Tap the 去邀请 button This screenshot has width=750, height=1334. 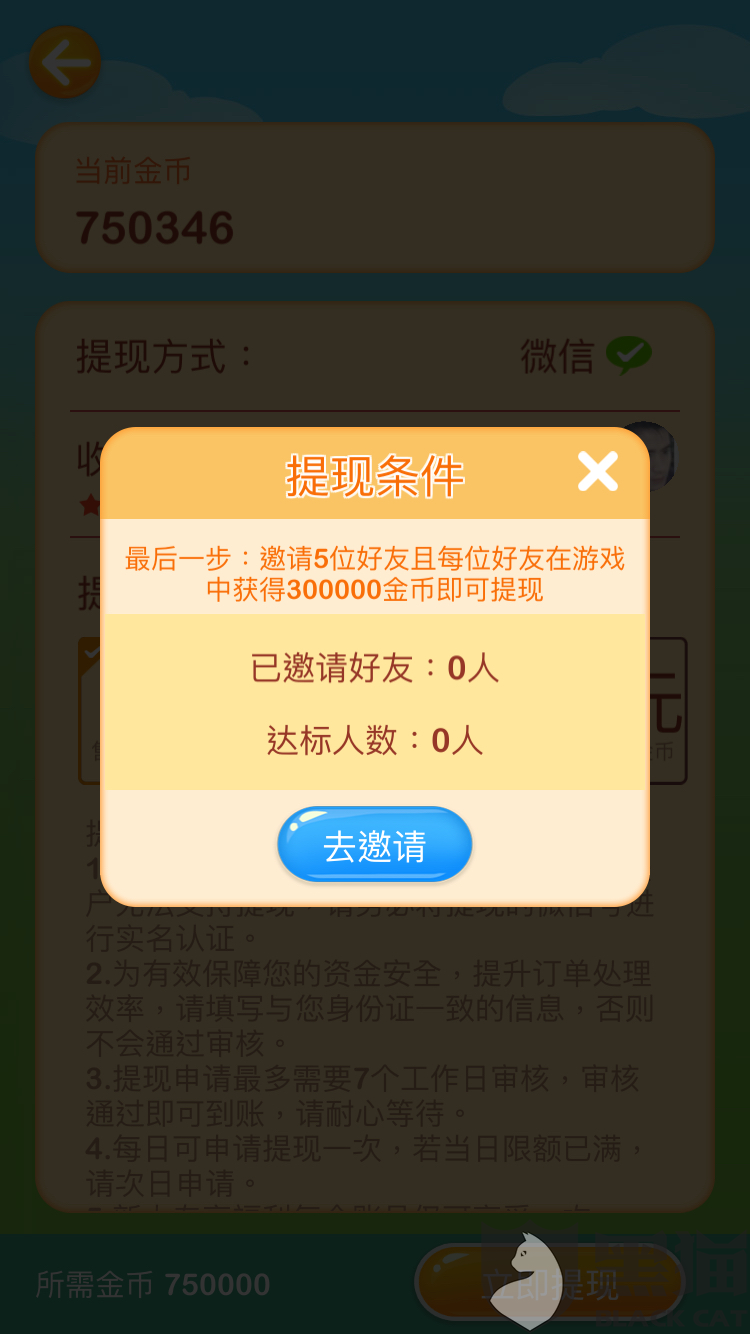tap(374, 845)
